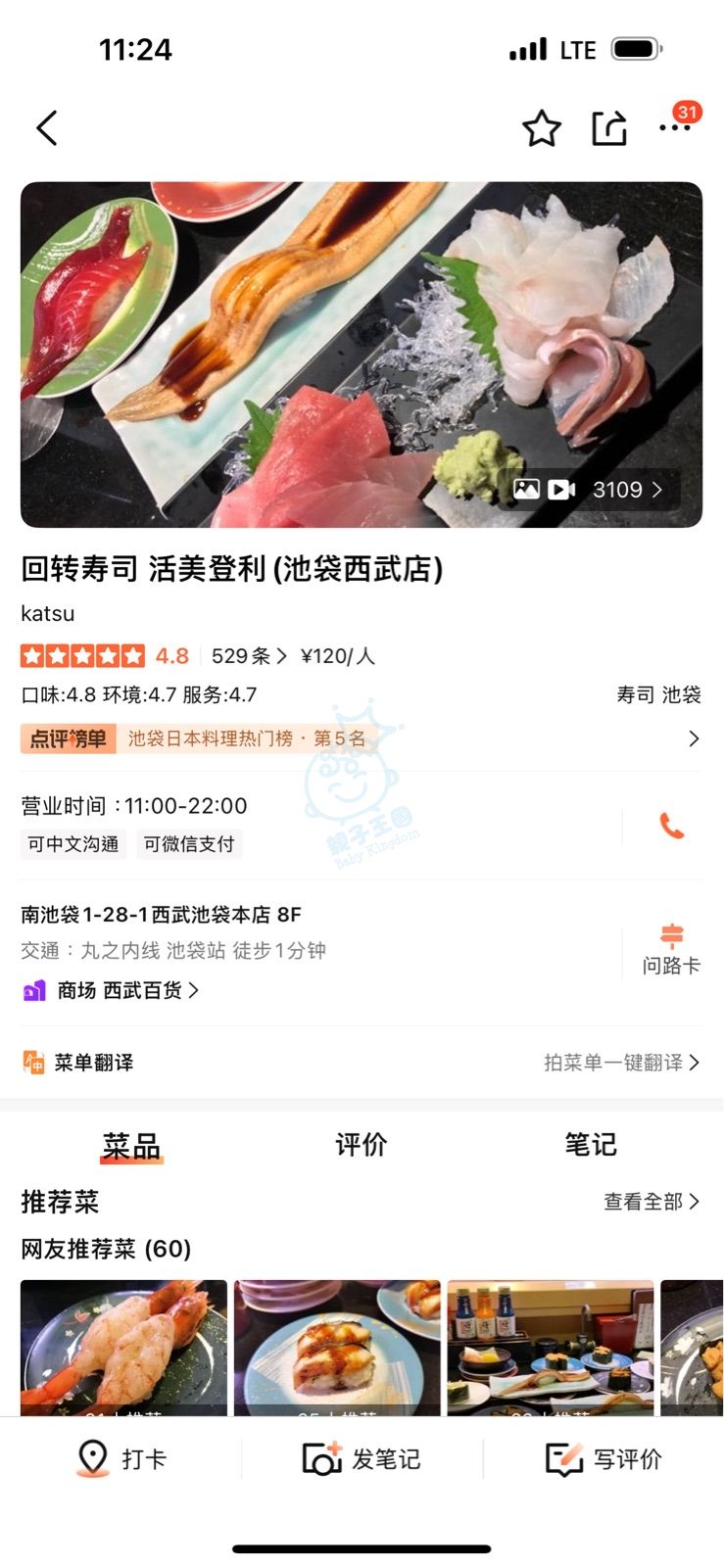The width and height of the screenshot is (724, 1568).
Task: Go back using the top-left arrow
Action: pyautogui.click(x=47, y=128)
